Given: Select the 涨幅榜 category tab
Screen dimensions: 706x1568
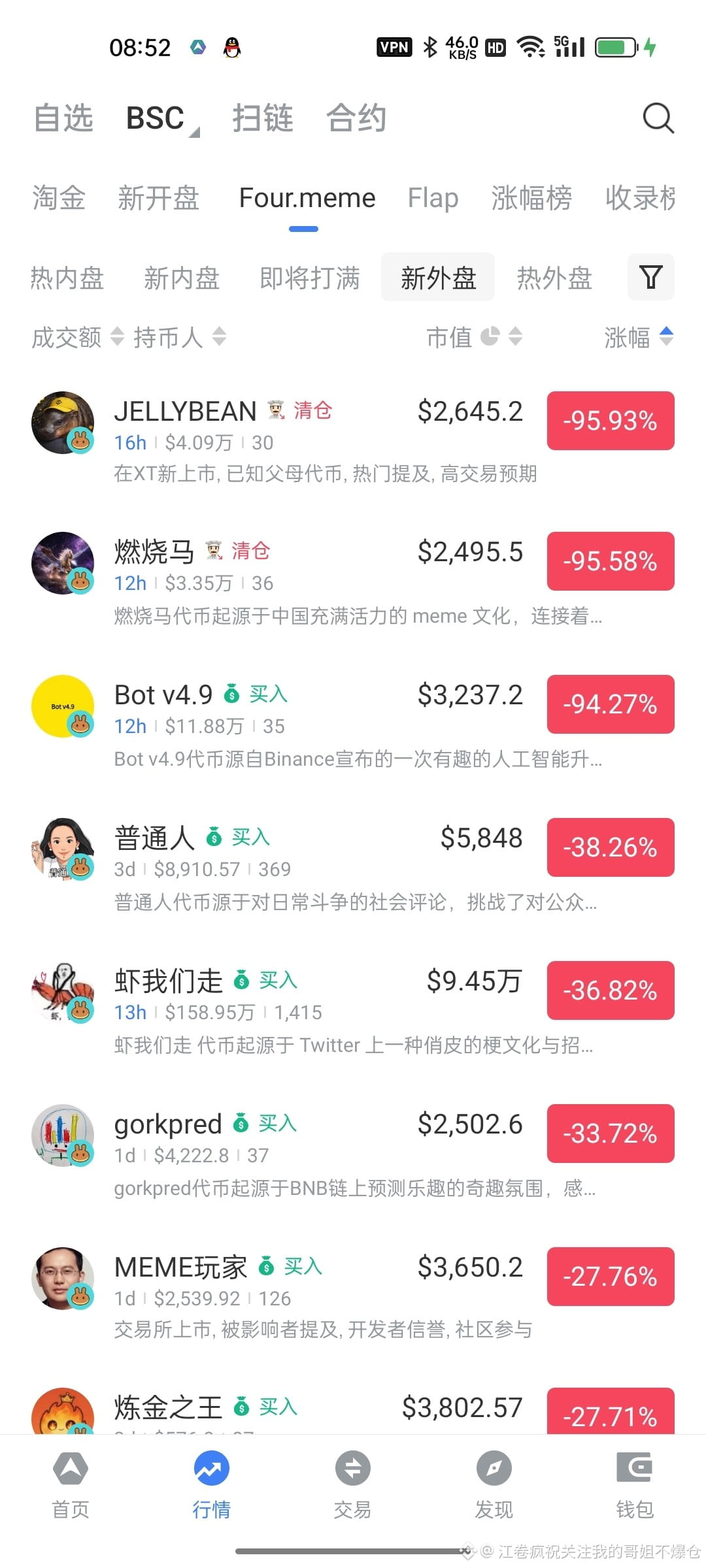Looking at the screenshot, I should [x=531, y=198].
